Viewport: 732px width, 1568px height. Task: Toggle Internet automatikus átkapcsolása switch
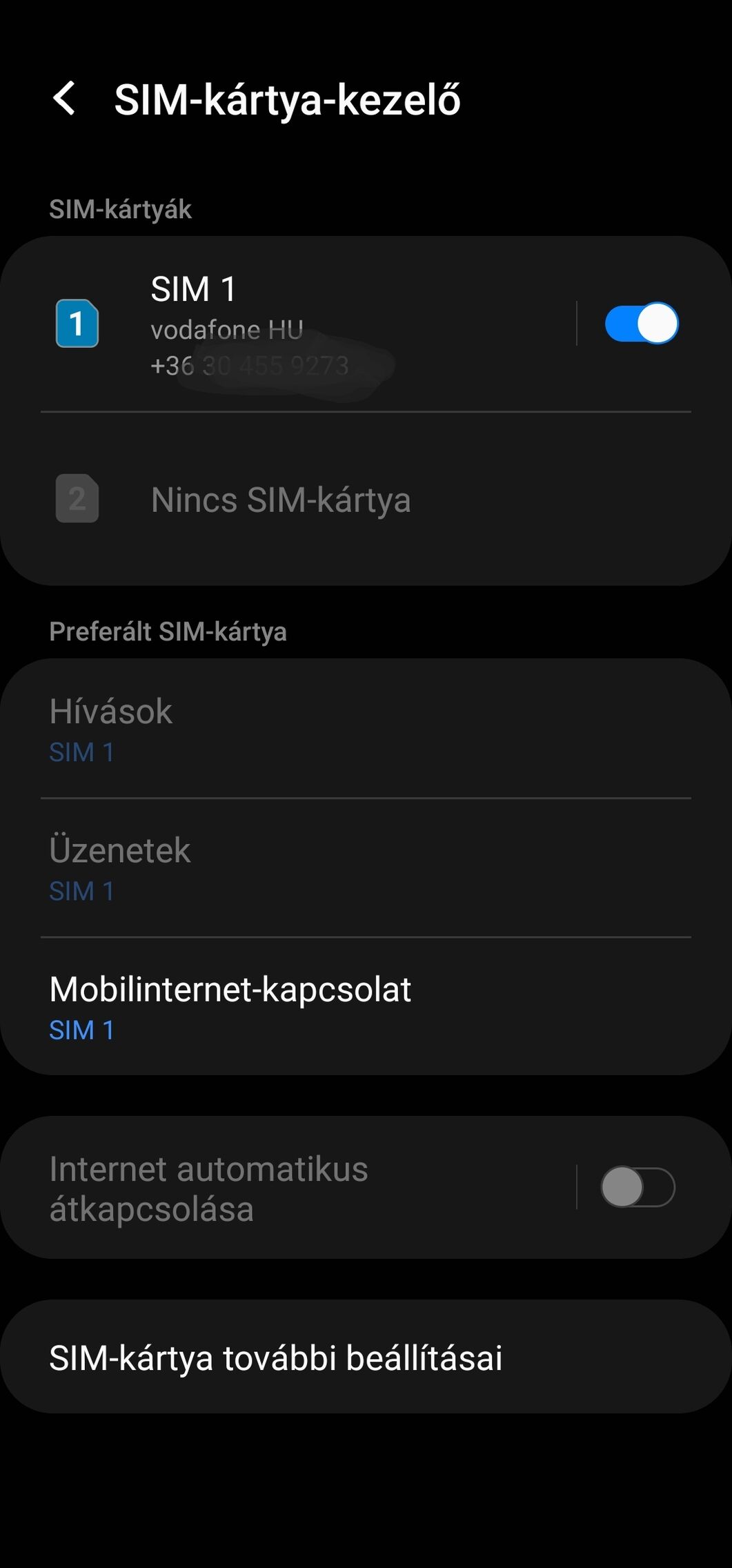[637, 1187]
